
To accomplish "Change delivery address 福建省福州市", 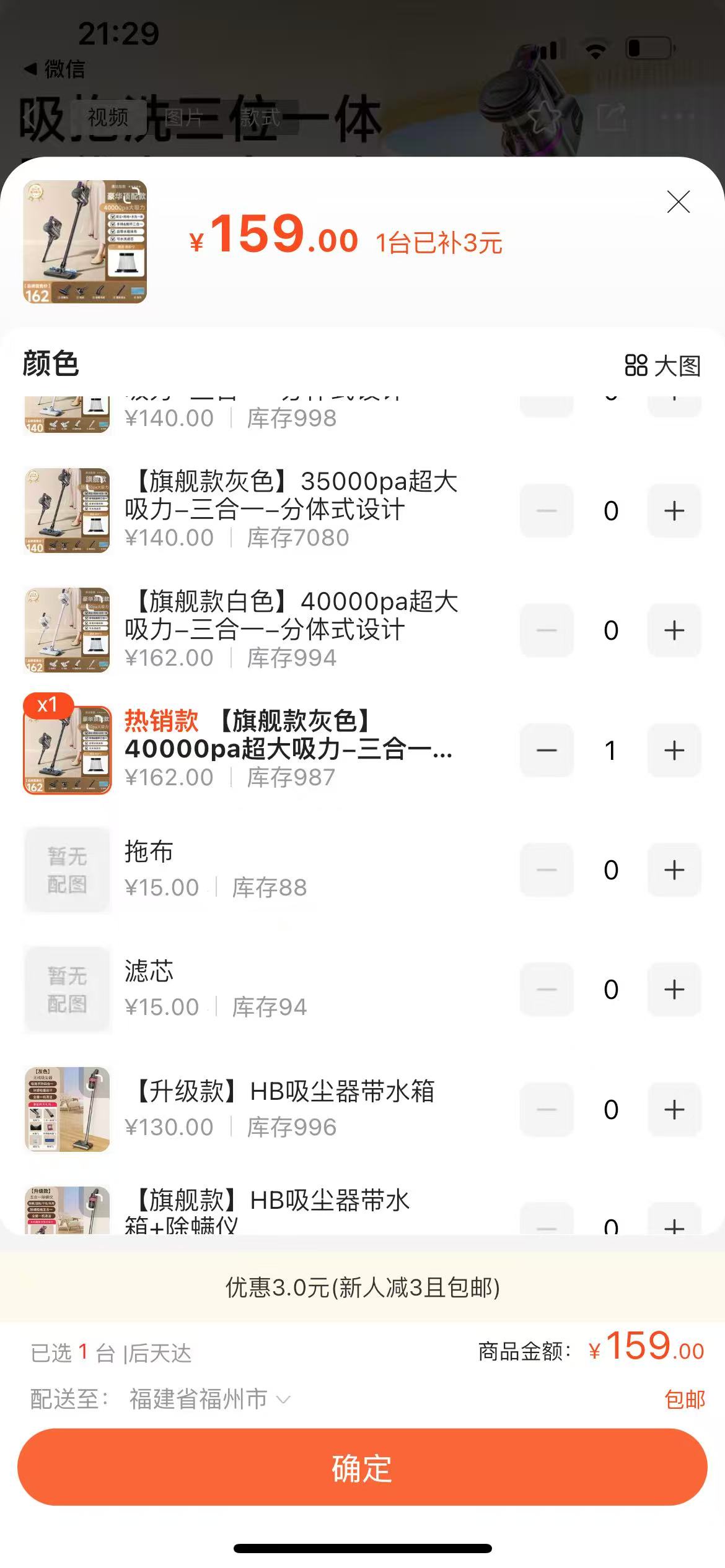I will click(208, 1400).
